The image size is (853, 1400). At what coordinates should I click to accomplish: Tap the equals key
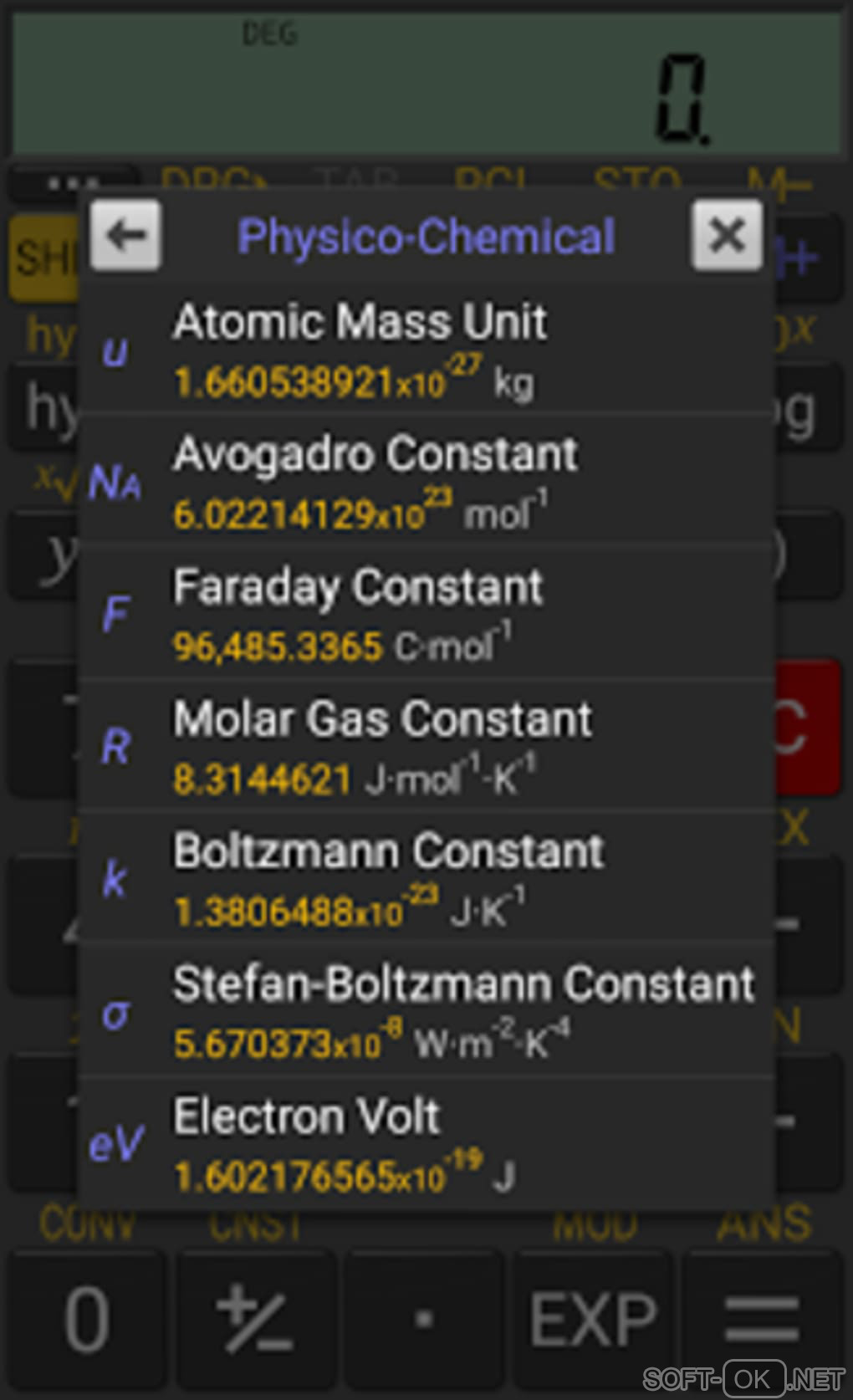point(761,1319)
